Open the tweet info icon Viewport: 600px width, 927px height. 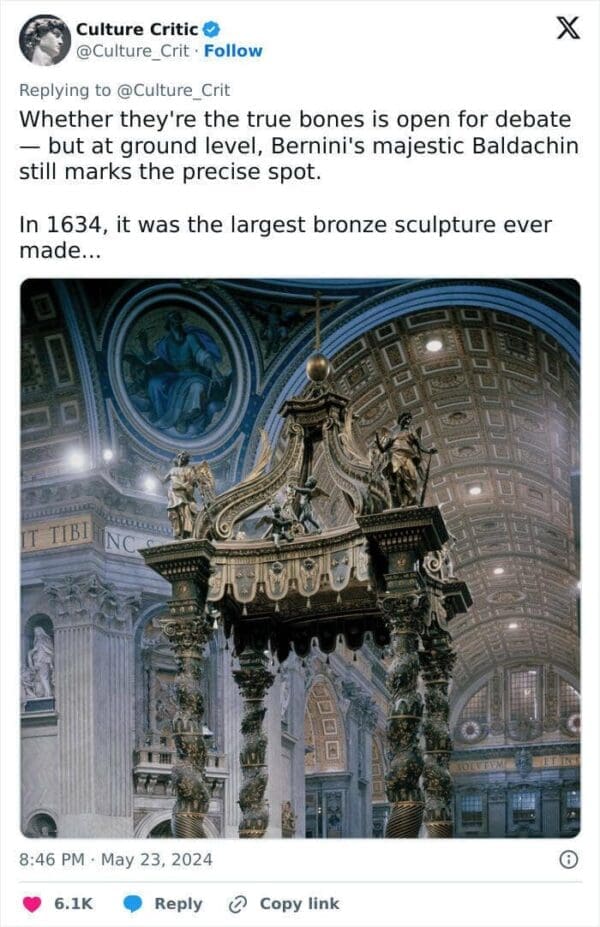[x=568, y=859]
